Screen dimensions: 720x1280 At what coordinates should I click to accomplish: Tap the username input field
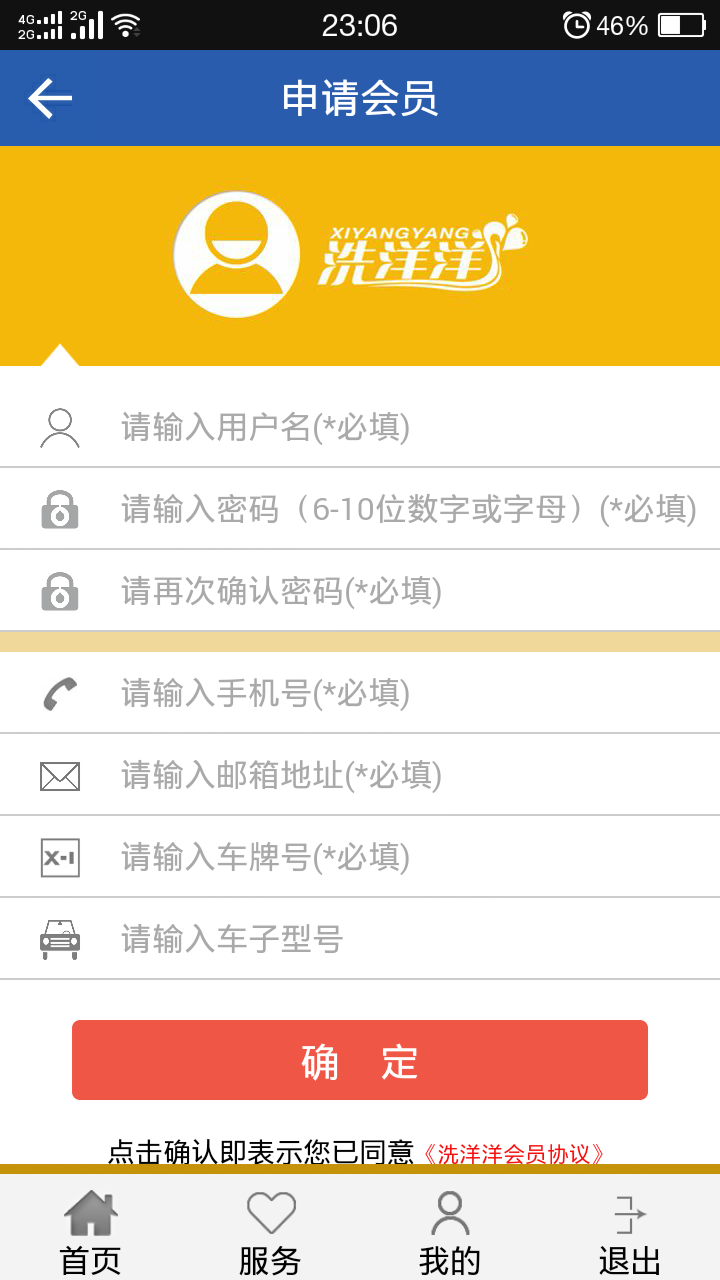pyautogui.click(x=360, y=427)
